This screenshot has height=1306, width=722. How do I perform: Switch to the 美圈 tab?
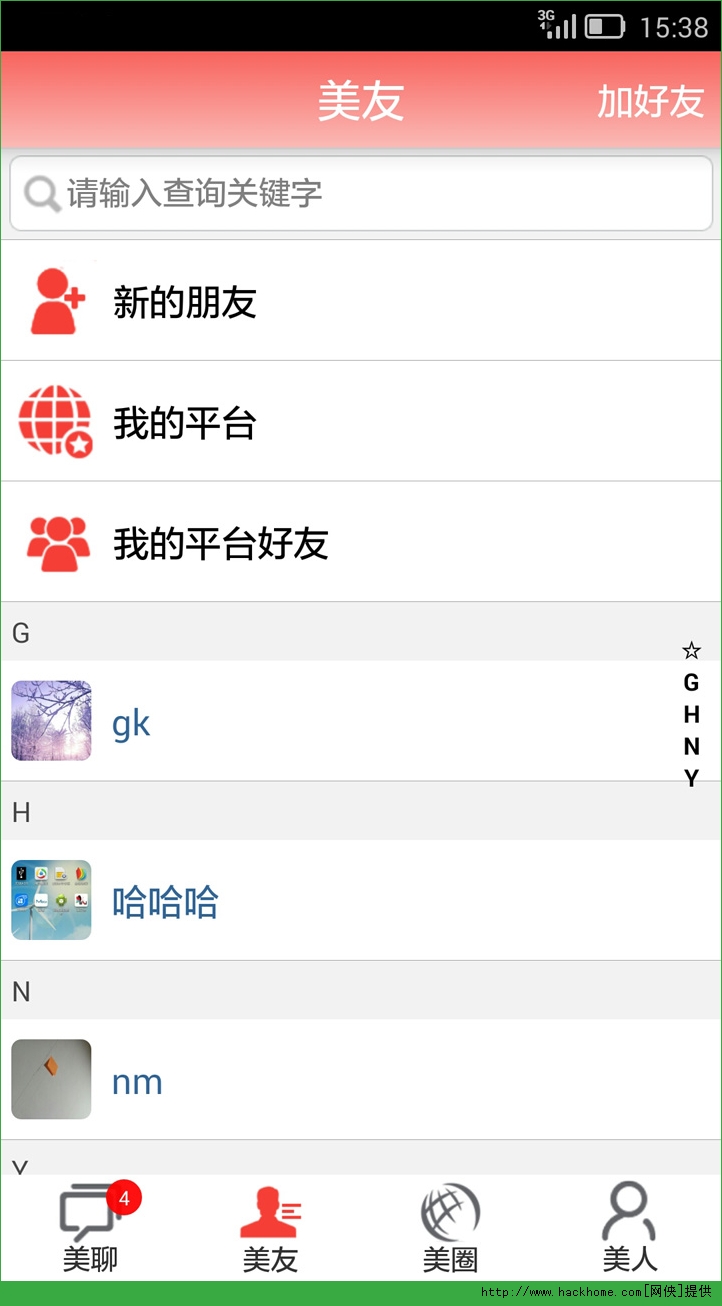pos(450,1228)
